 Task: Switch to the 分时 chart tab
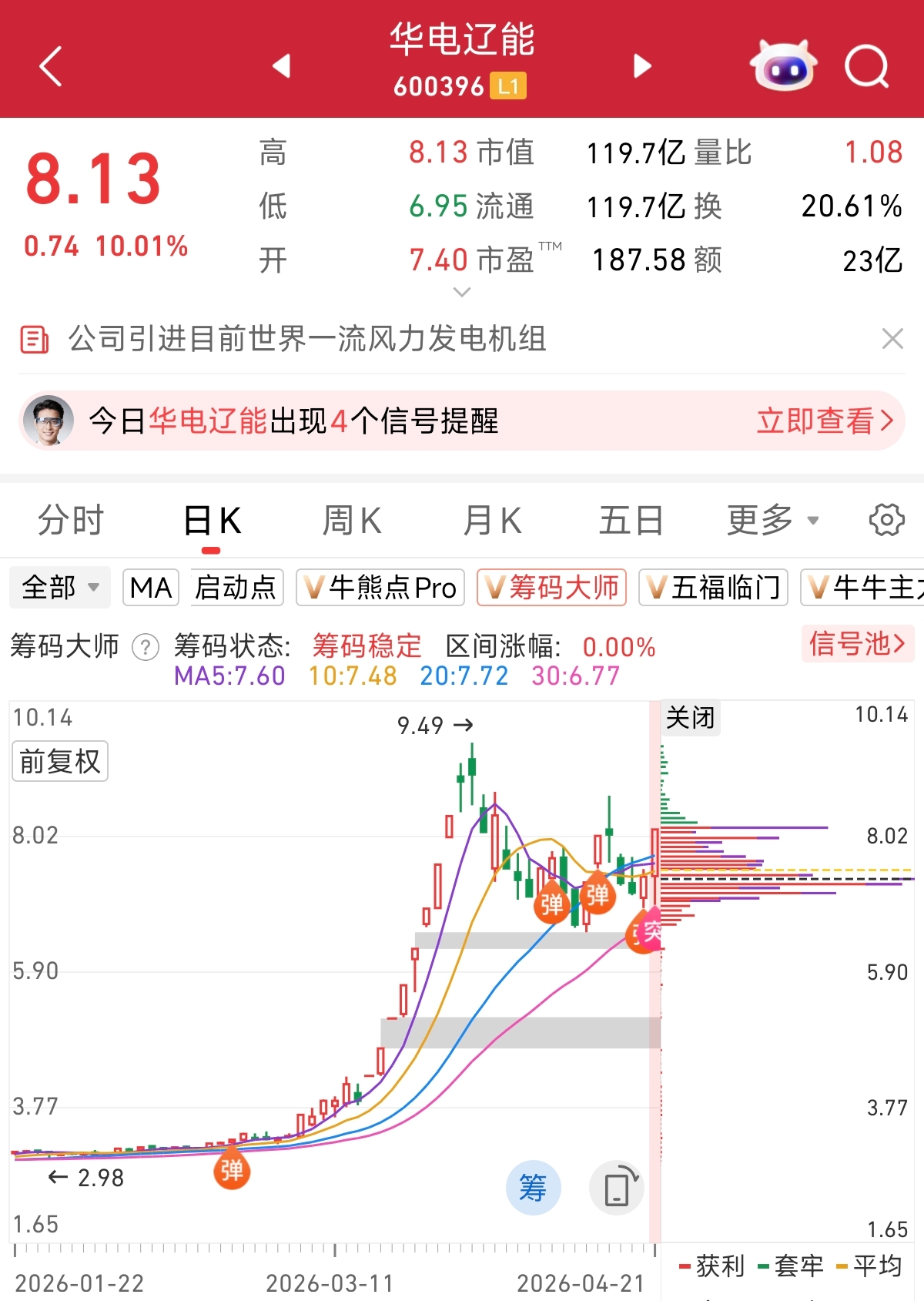tap(71, 521)
